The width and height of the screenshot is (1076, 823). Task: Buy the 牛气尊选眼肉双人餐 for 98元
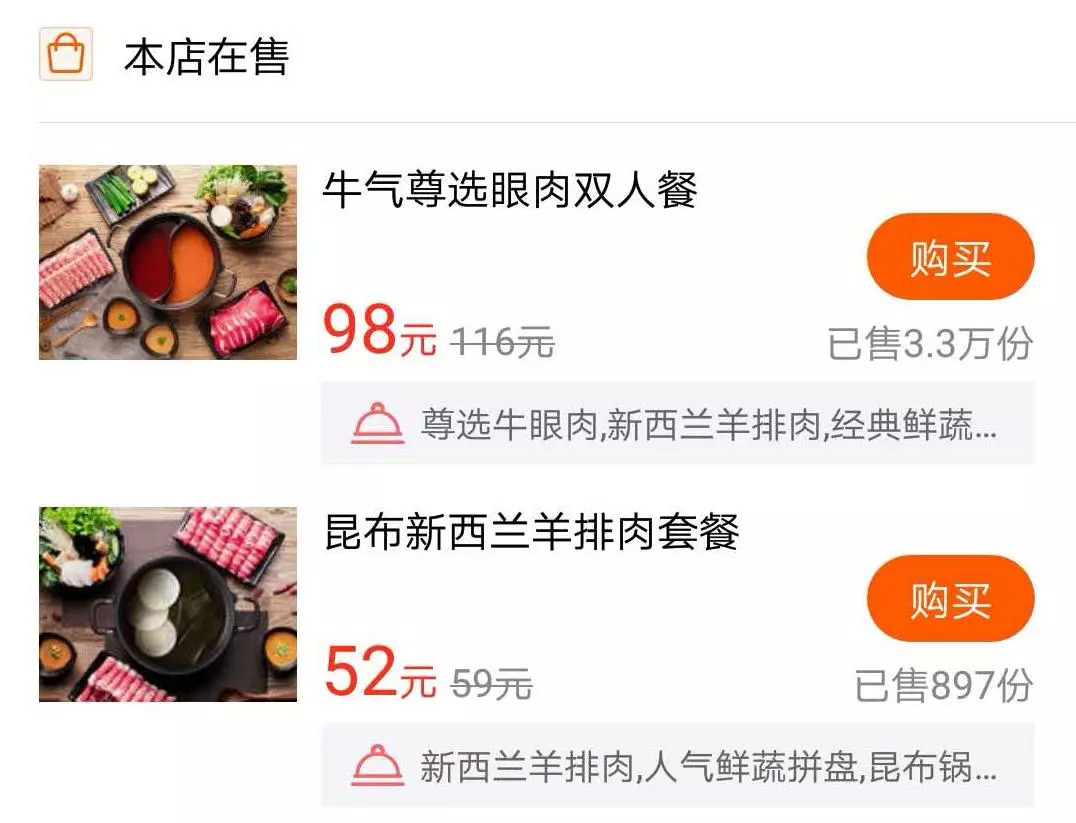coord(950,257)
